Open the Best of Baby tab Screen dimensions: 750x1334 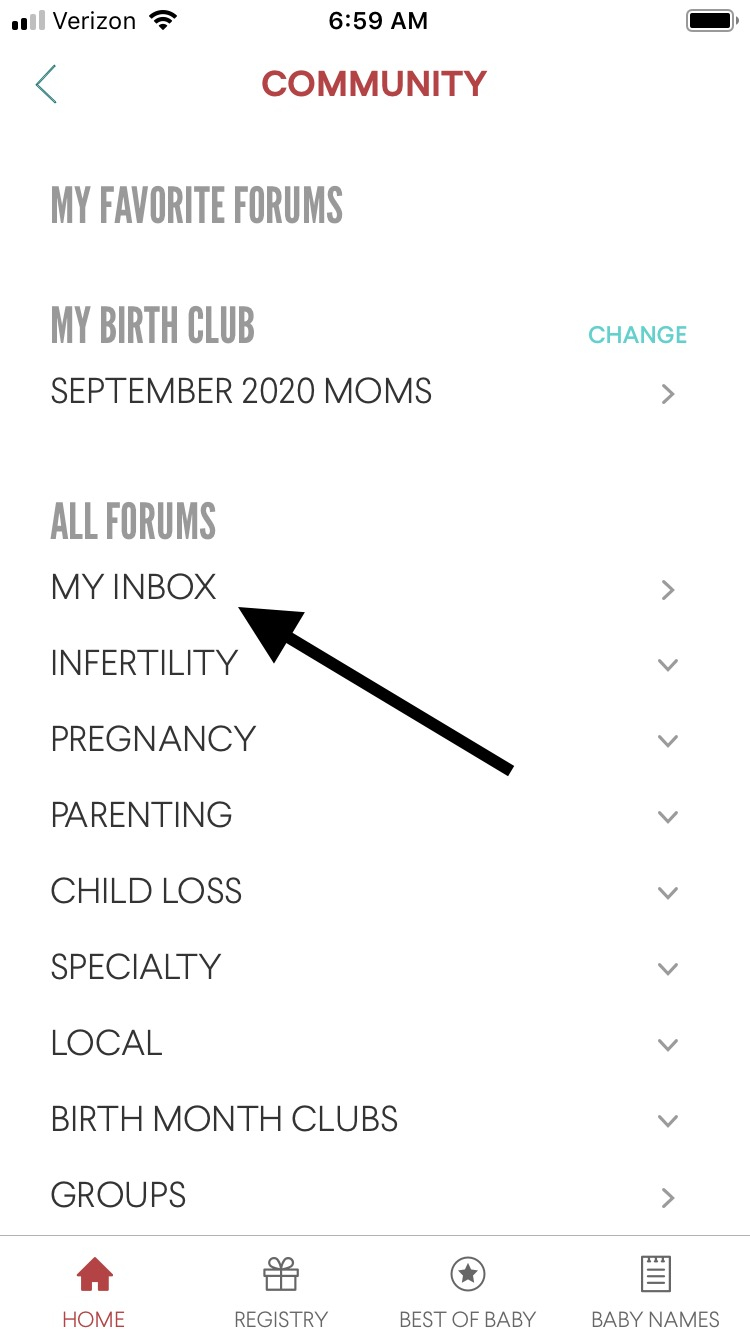(x=468, y=1290)
